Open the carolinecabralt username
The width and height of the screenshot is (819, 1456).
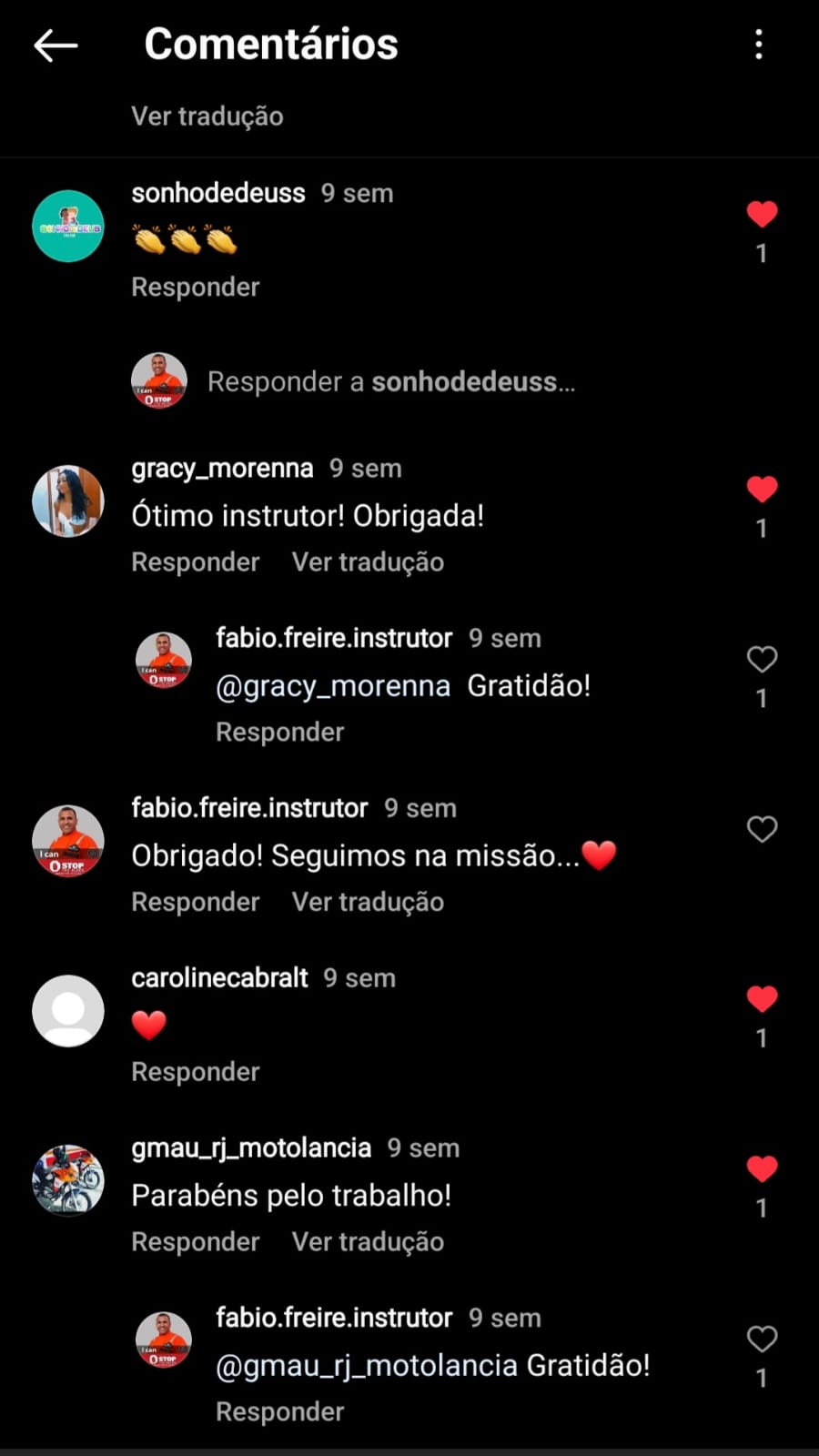(220, 978)
